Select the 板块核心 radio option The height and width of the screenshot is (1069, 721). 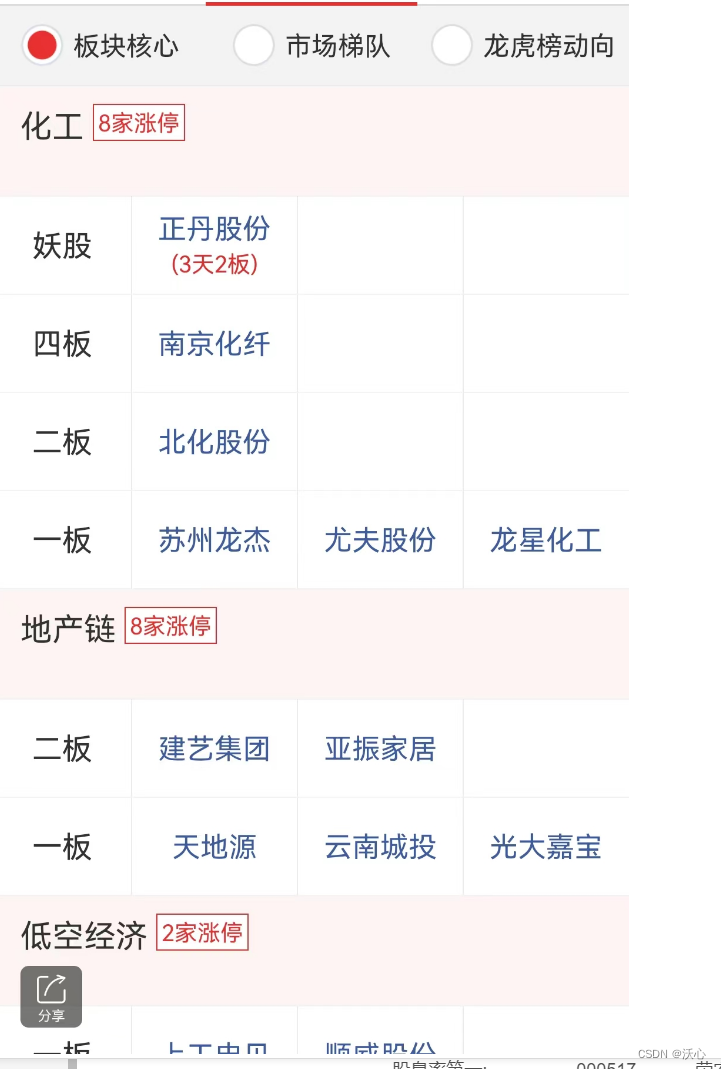42,46
